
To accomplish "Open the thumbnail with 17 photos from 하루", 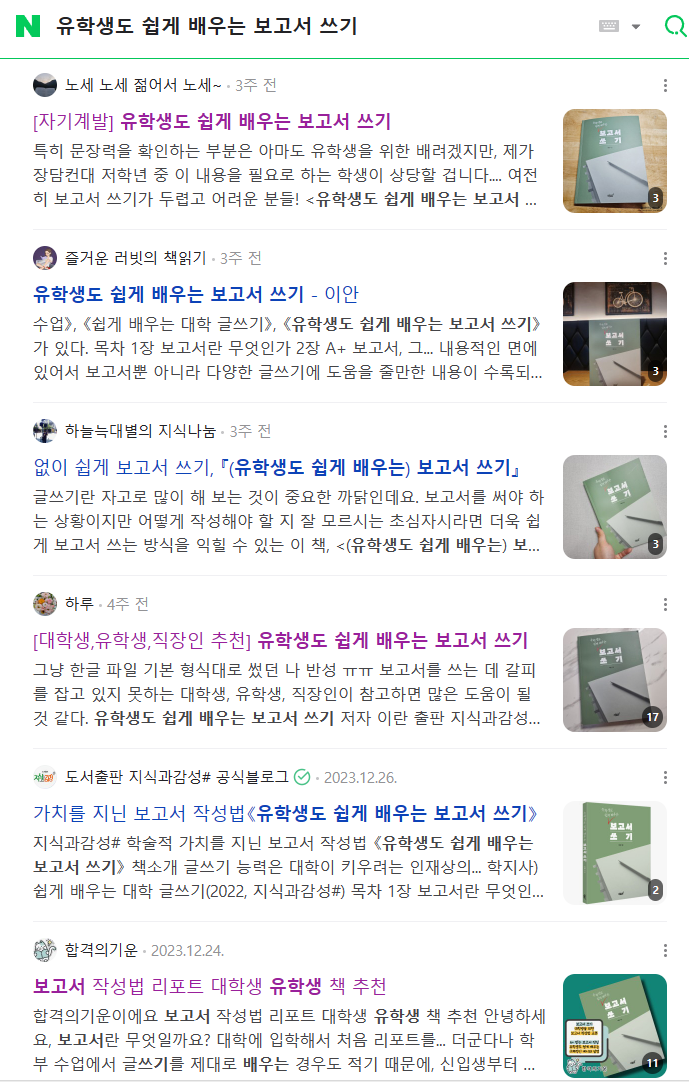I will [614, 680].
